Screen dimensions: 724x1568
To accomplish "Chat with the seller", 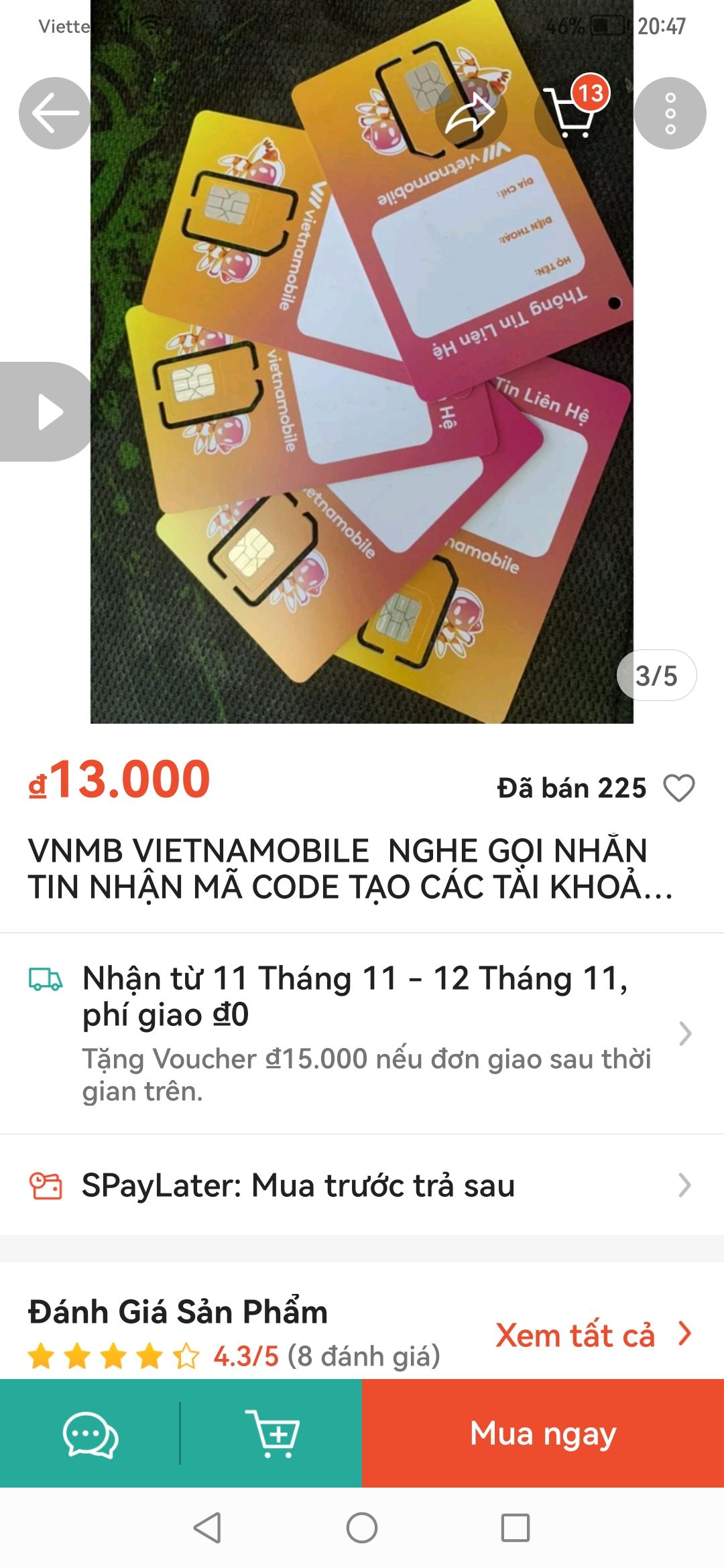I will (x=90, y=1434).
